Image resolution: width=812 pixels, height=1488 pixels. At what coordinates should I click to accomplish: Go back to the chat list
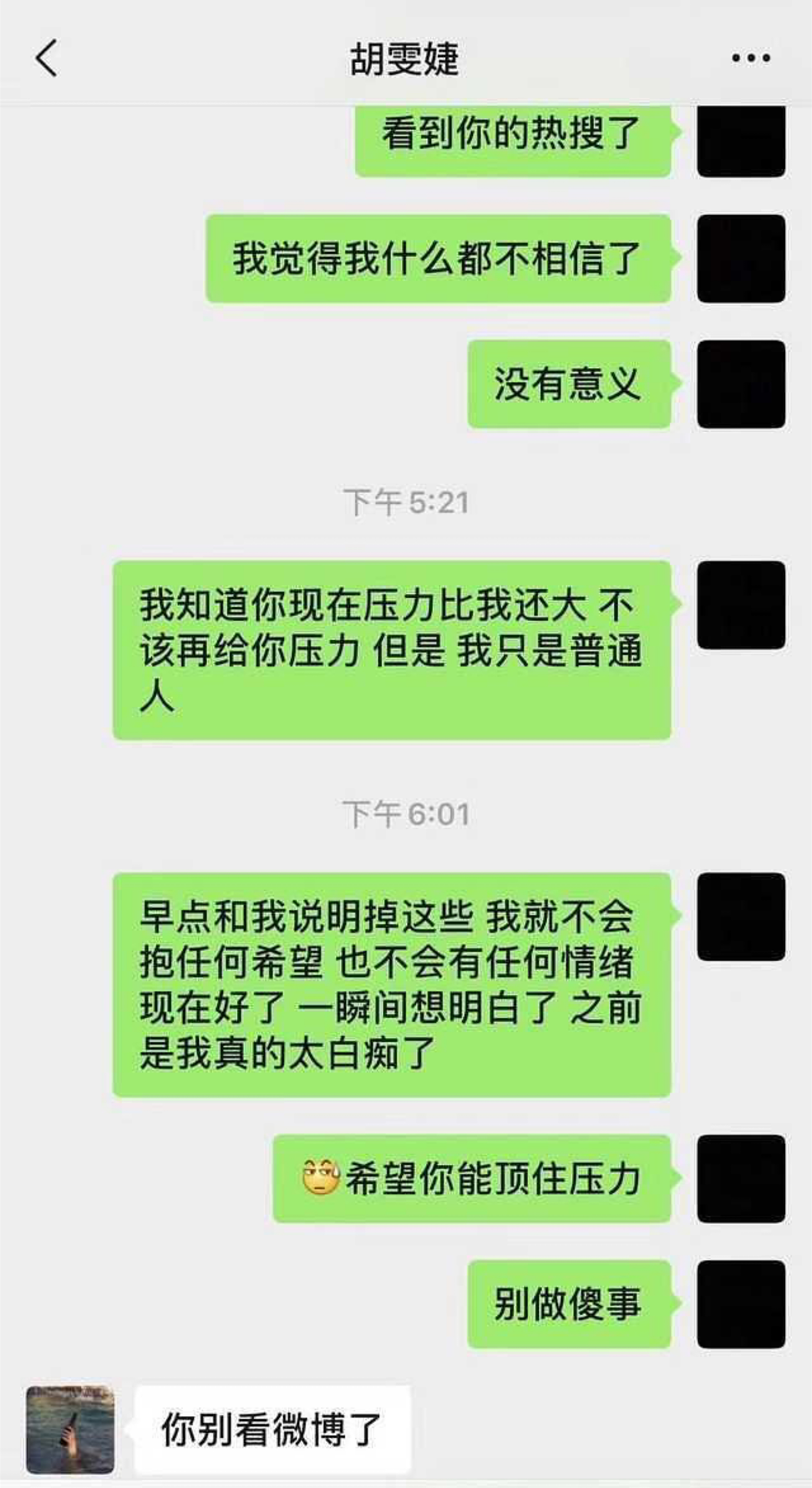[x=47, y=58]
